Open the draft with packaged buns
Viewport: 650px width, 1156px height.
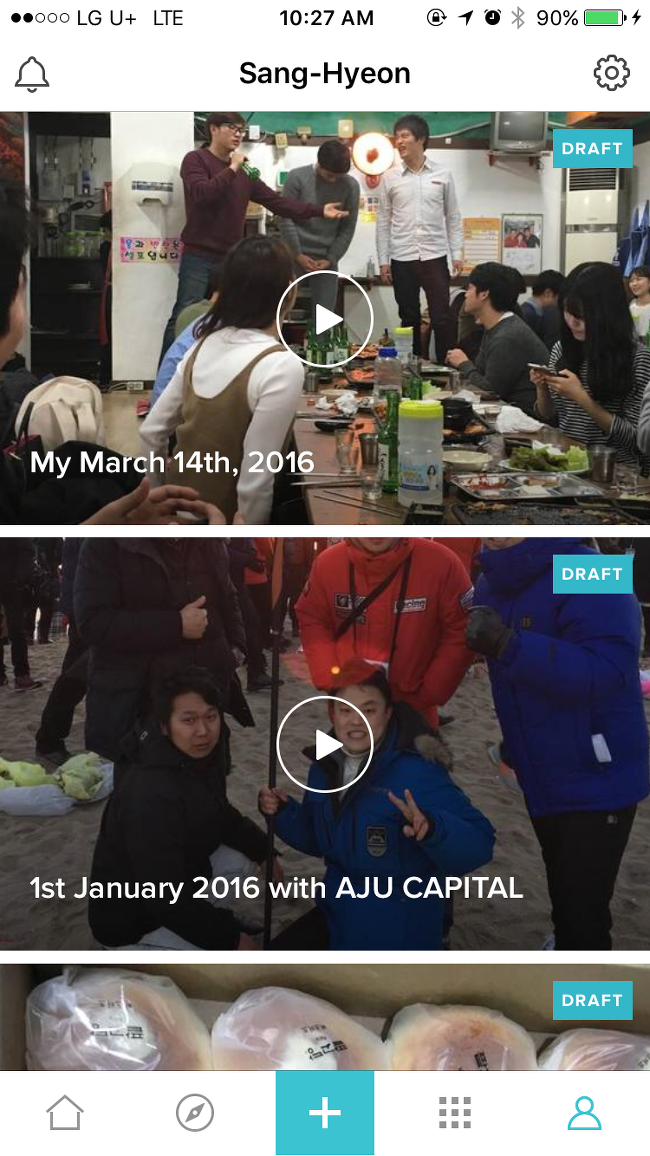coord(325,1017)
